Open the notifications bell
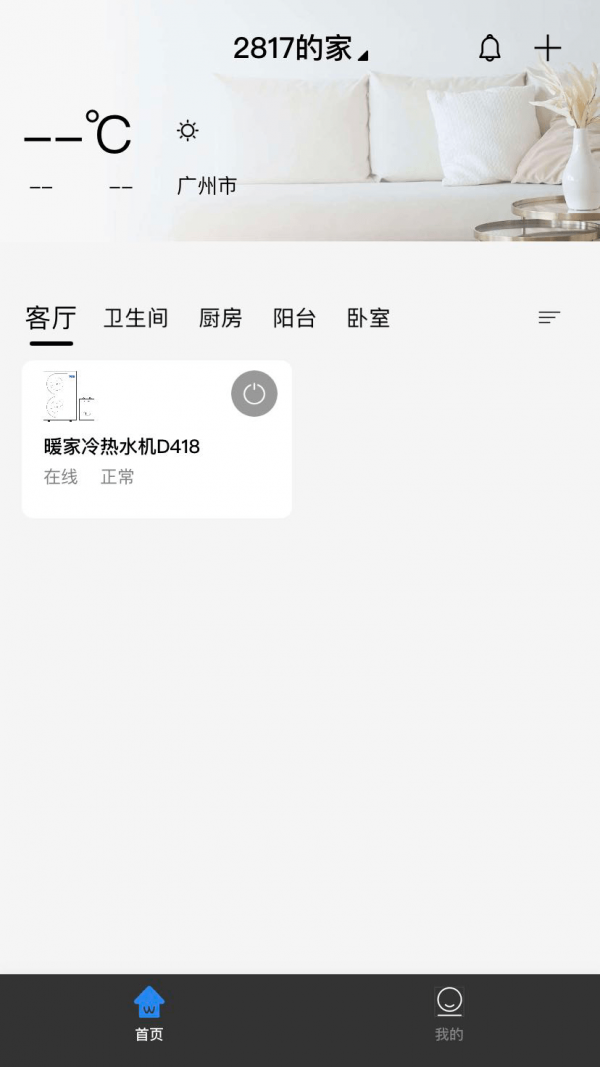The image size is (600, 1067). 490,48
